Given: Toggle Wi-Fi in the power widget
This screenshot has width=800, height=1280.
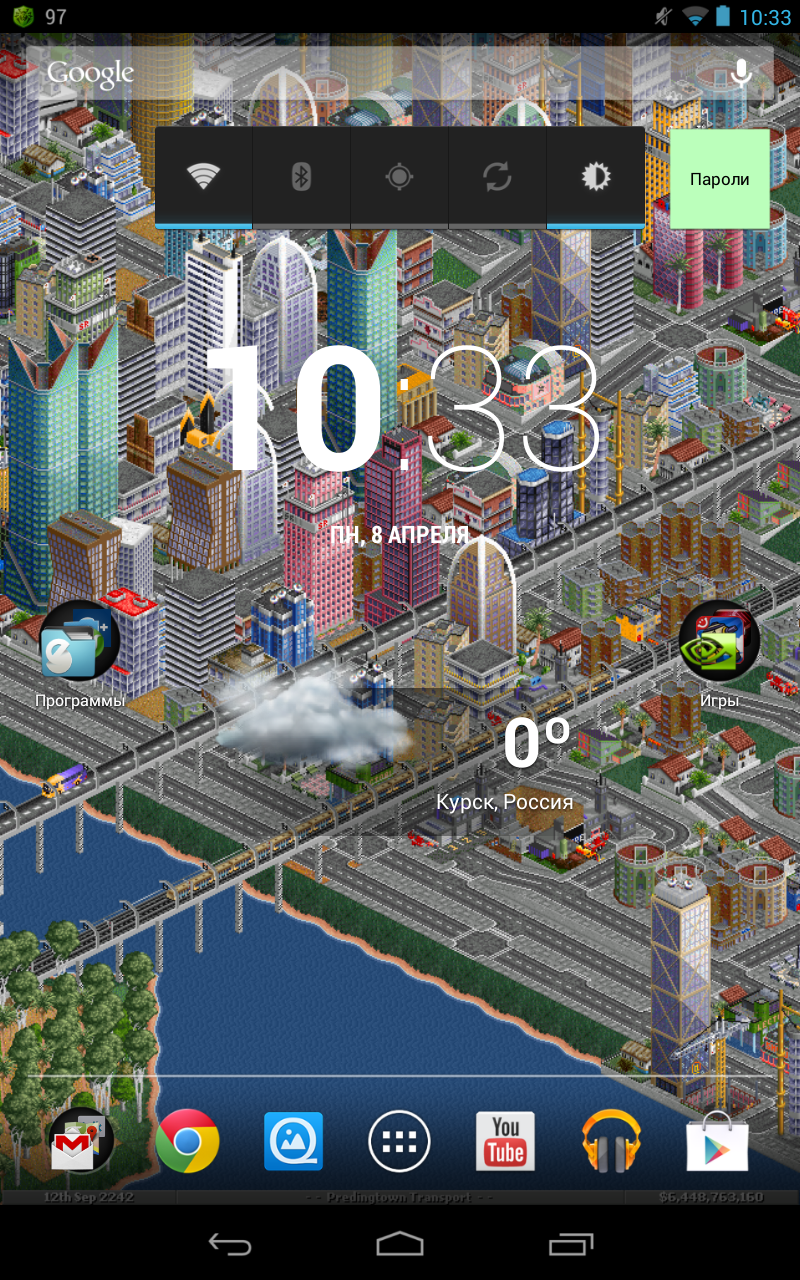Looking at the screenshot, I should click(x=204, y=177).
